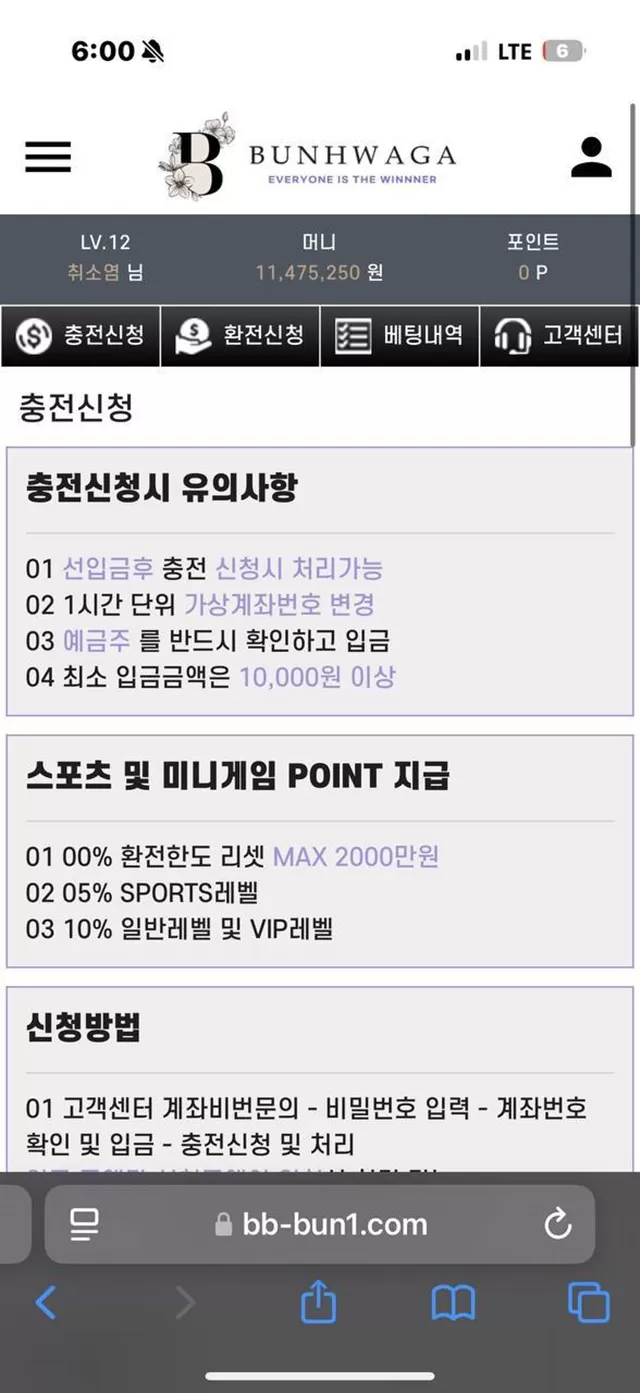Viewport: 640px width, 1393px height.
Task: Go back to the previous page
Action: click(46, 1303)
